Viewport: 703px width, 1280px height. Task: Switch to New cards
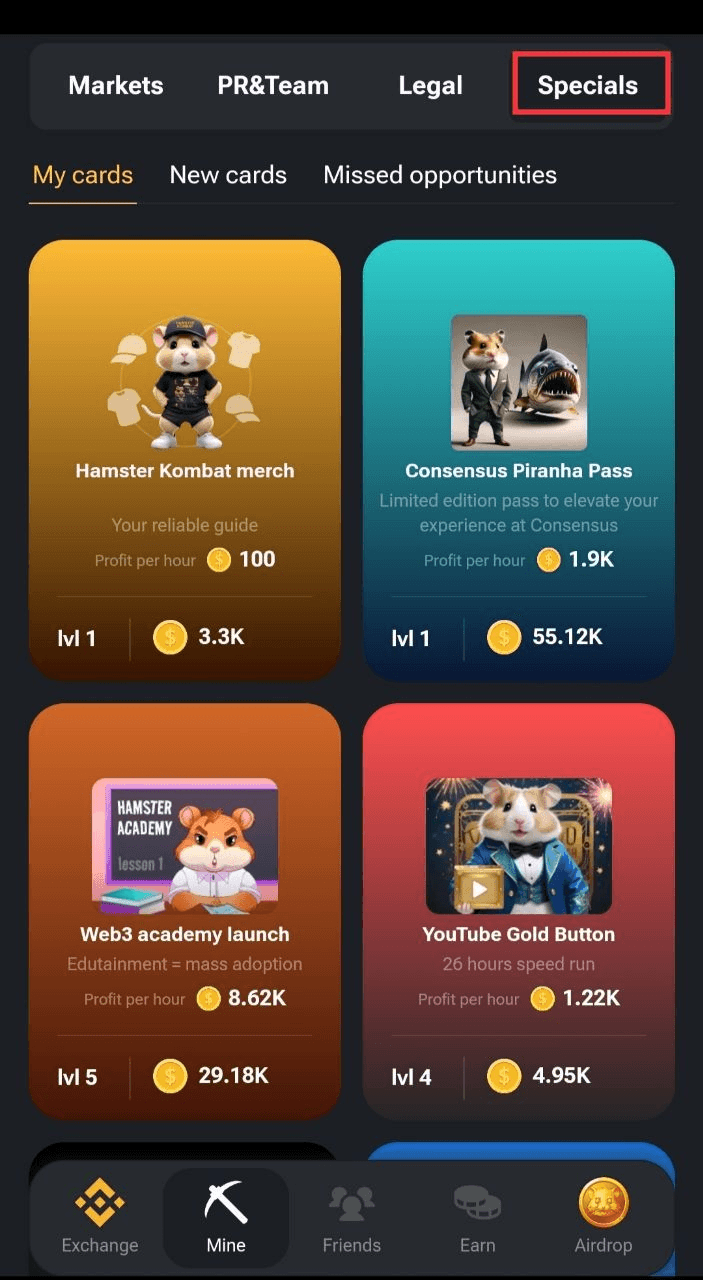228,175
